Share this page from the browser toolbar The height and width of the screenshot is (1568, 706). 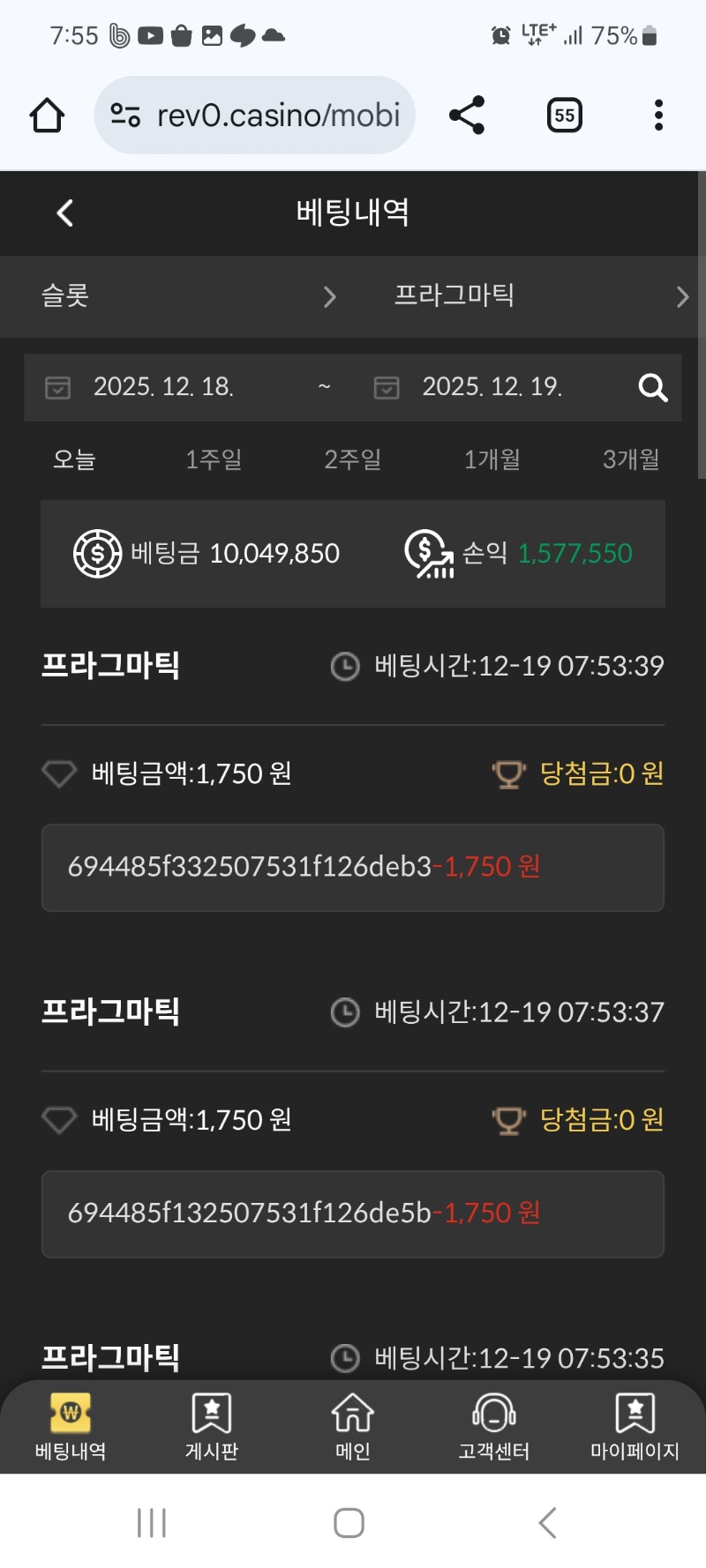[x=467, y=116]
